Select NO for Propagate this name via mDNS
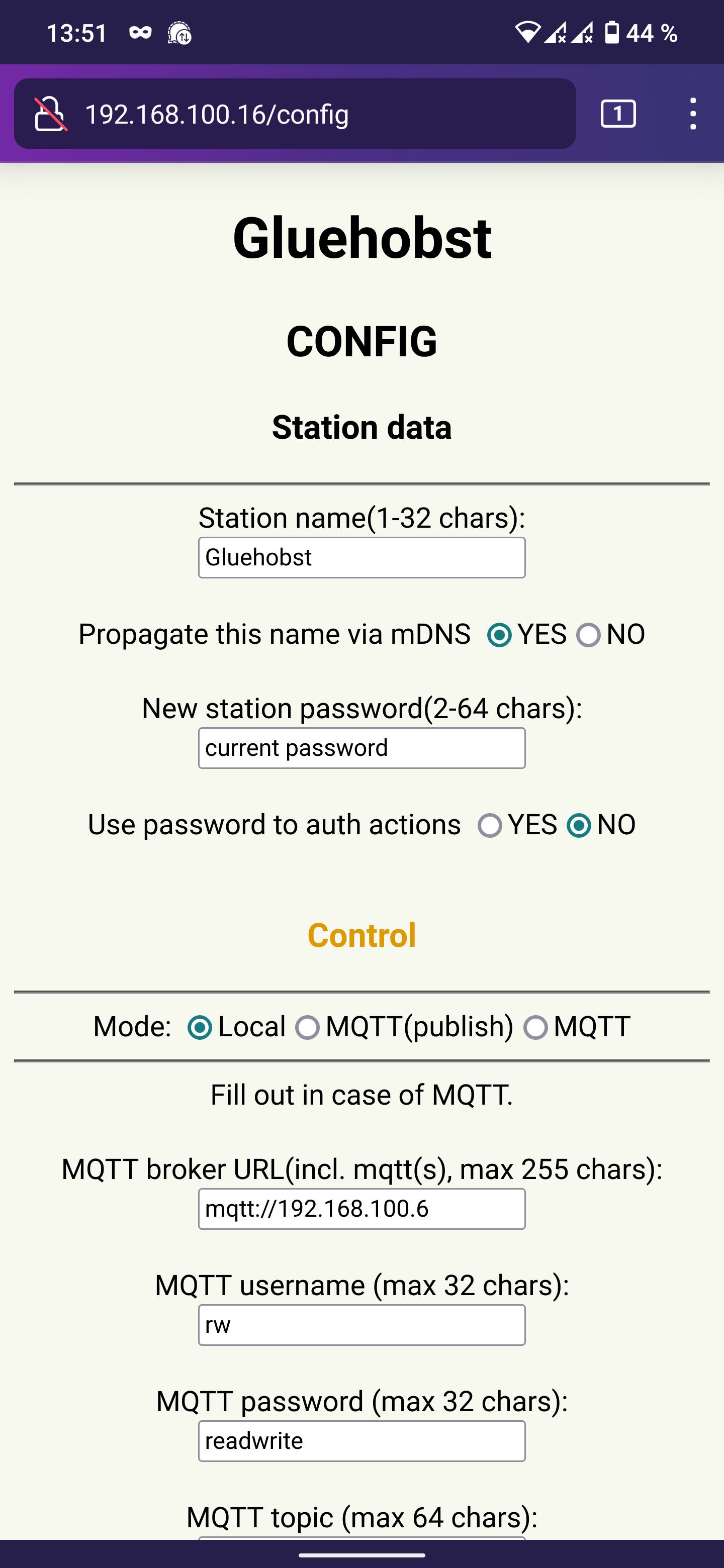 [x=588, y=635]
